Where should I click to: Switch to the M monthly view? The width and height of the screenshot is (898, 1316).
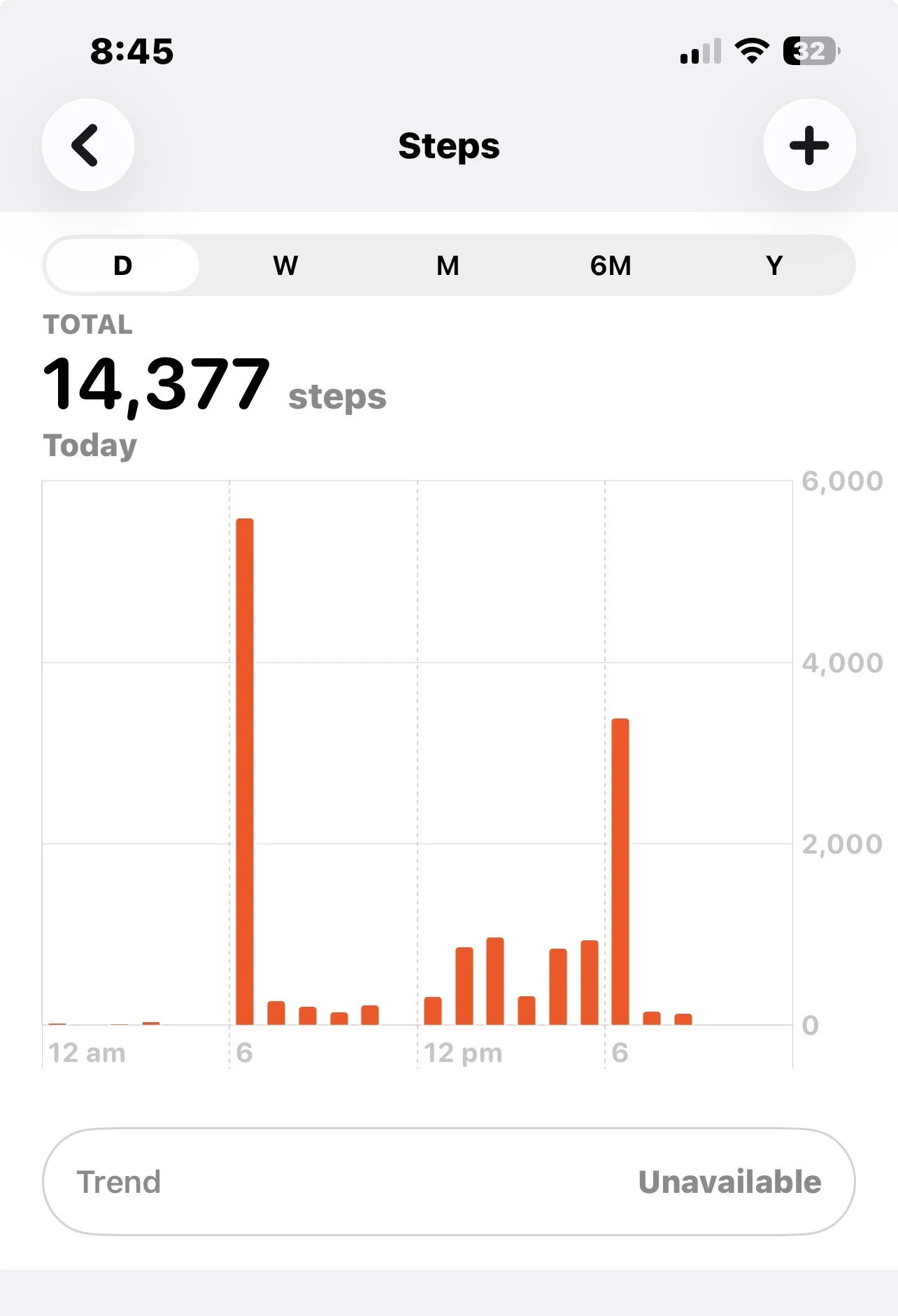pyautogui.click(x=448, y=265)
